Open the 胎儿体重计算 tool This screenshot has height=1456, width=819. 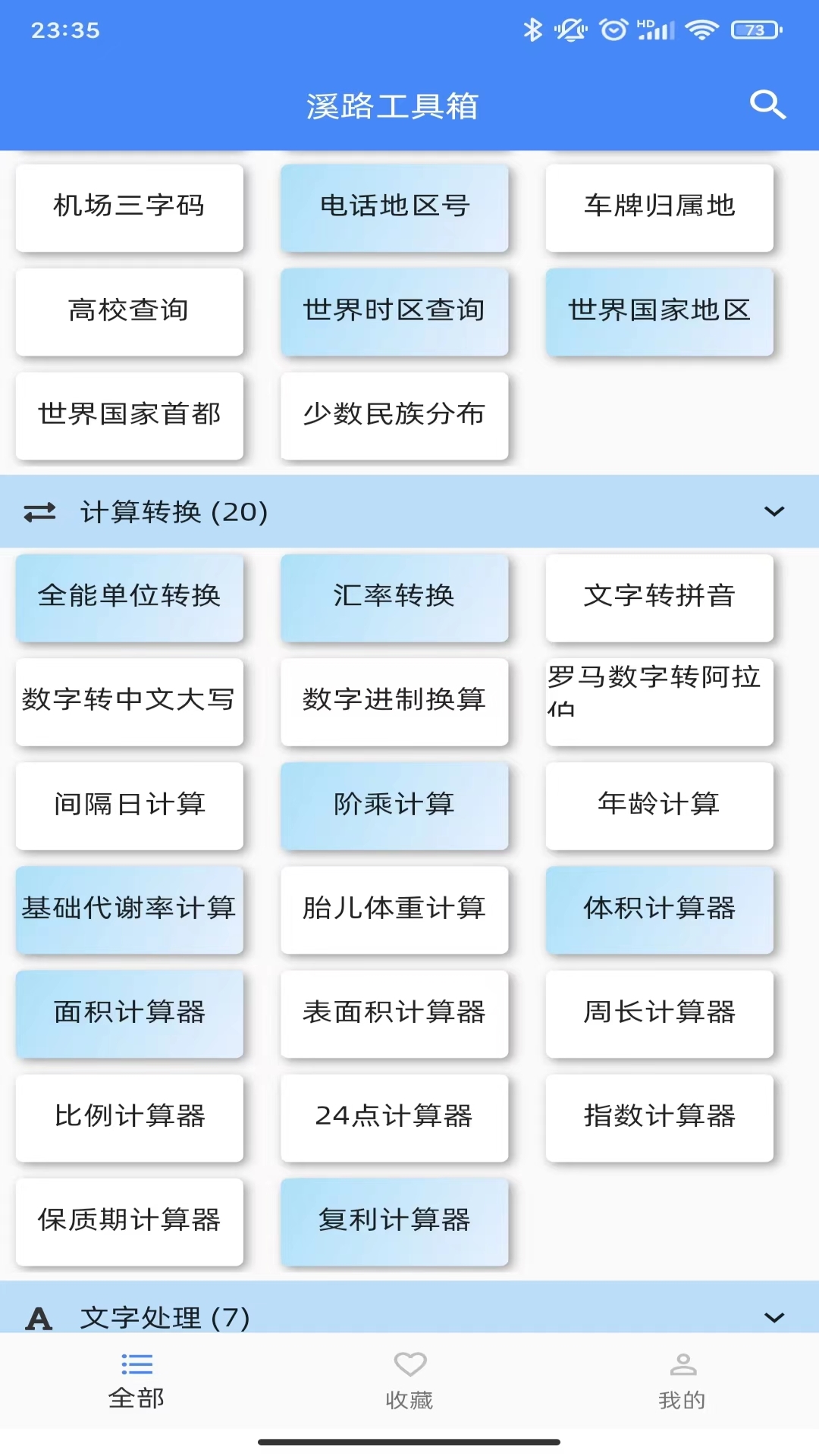pos(394,908)
